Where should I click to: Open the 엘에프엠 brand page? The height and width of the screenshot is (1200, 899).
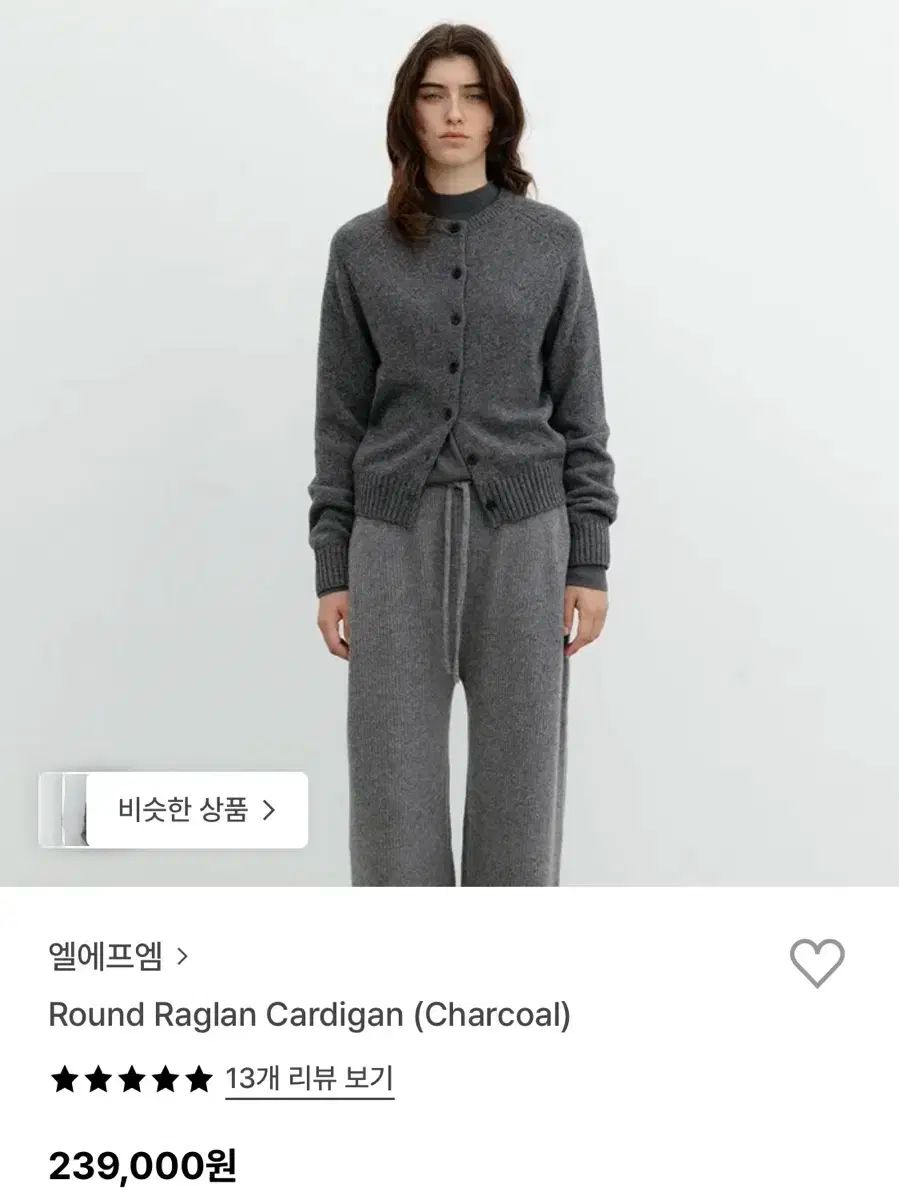pyautogui.click(x=118, y=957)
